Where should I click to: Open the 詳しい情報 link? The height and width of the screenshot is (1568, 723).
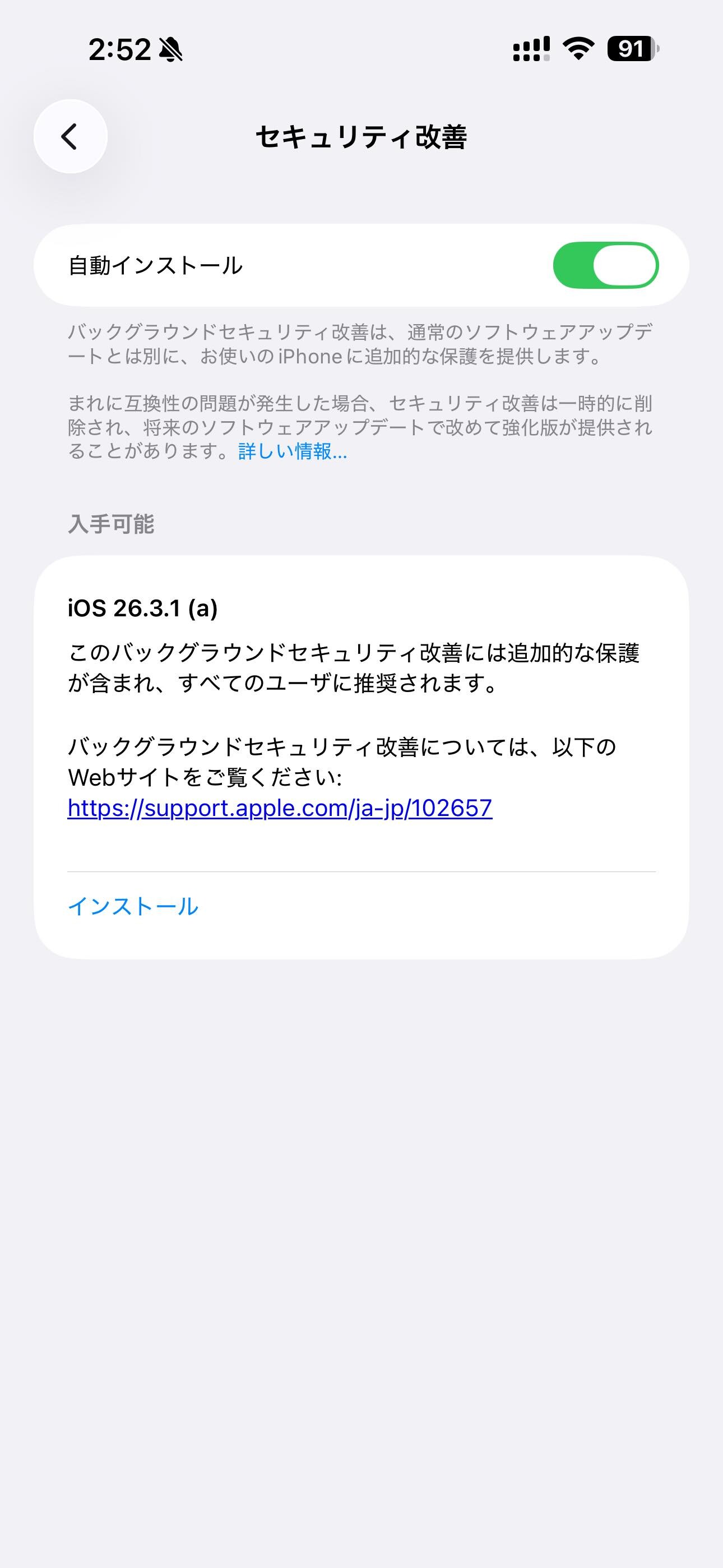(x=293, y=451)
